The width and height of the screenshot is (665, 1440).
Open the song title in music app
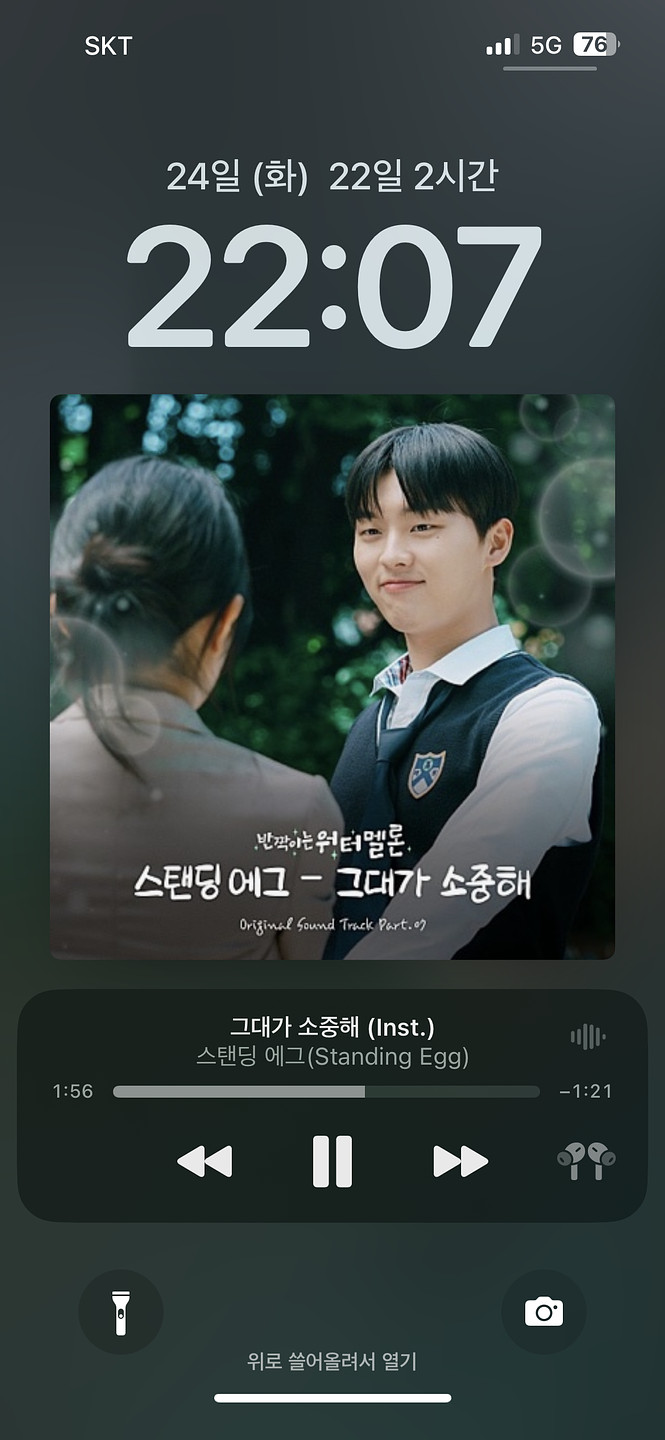tap(332, 1027)
